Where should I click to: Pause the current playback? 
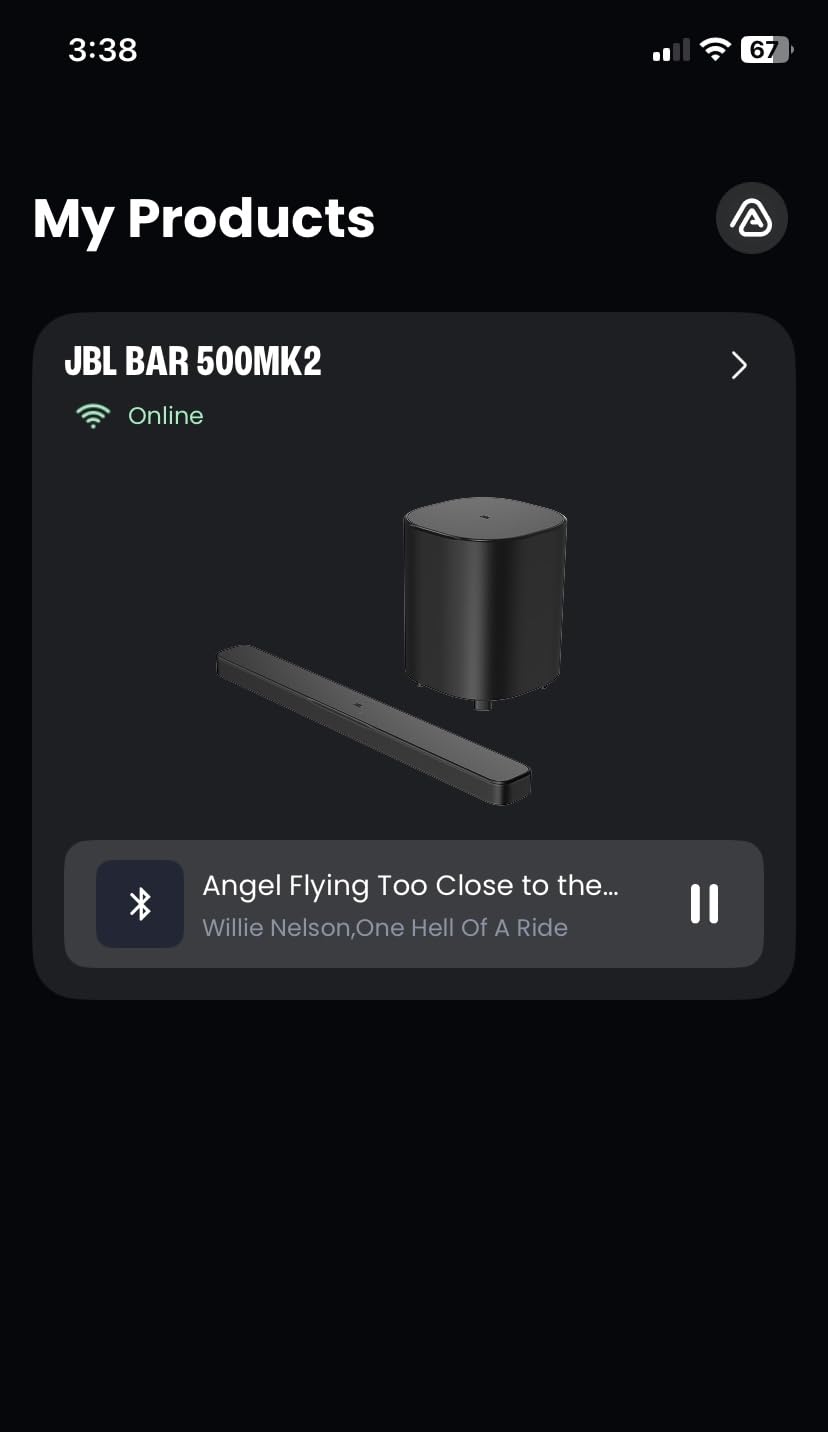pos(704,903)
